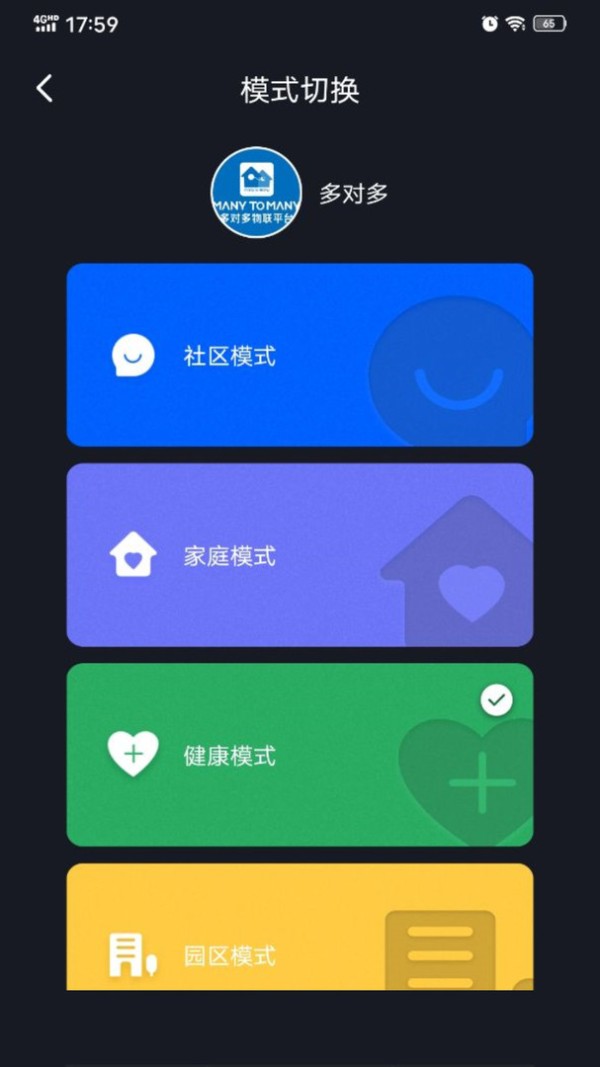600x1067 pixels.
Task: Switch to 家庭模式
Action: coord(300,555)
